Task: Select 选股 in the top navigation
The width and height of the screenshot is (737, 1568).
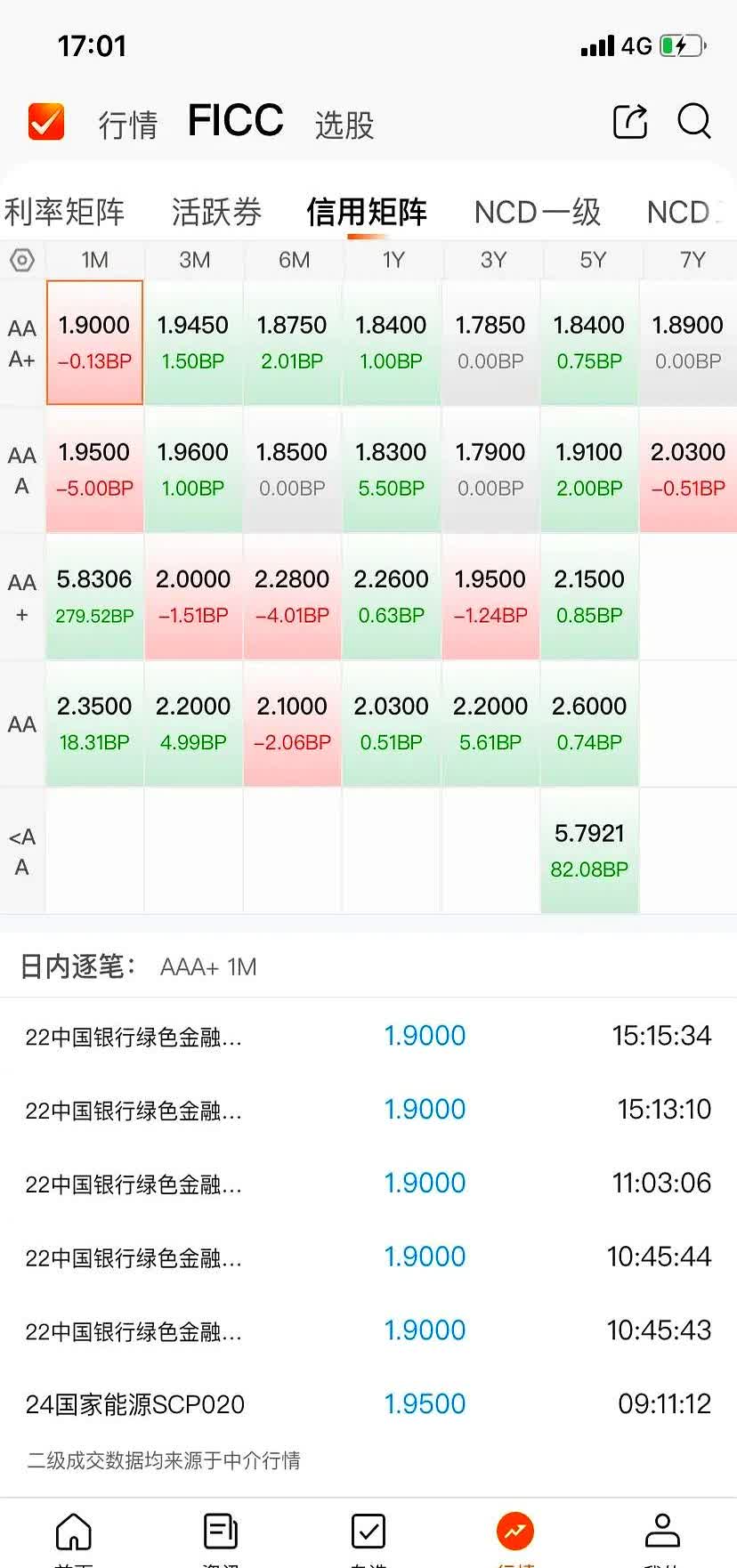Action: [x=345, y=125]
